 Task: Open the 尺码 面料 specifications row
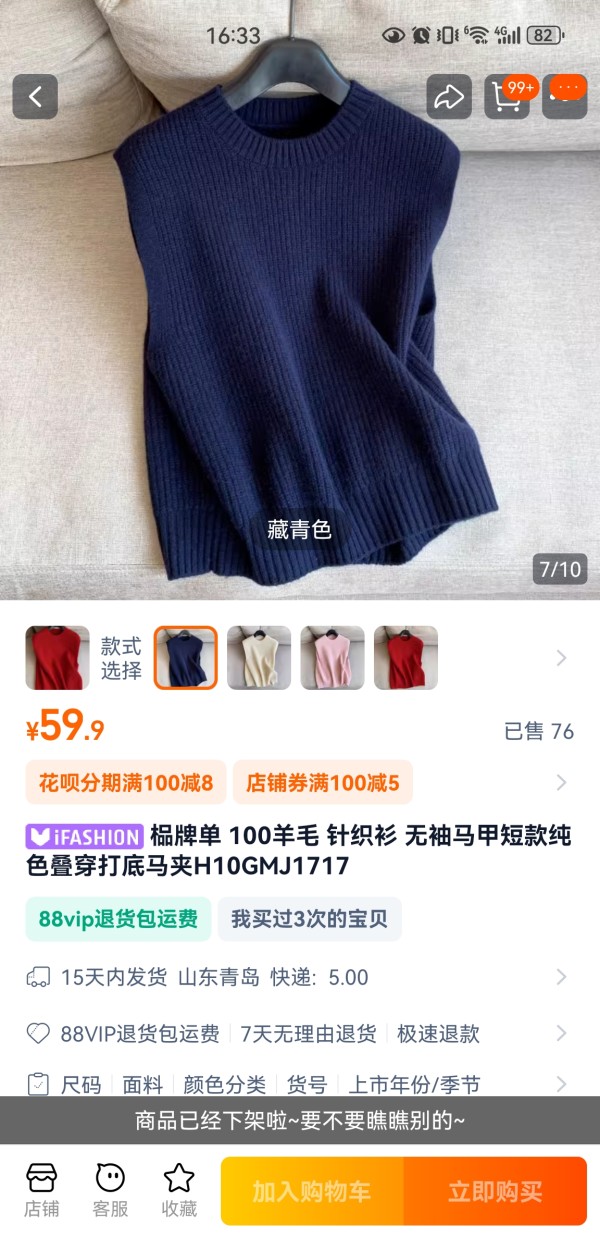(298, 1084)
